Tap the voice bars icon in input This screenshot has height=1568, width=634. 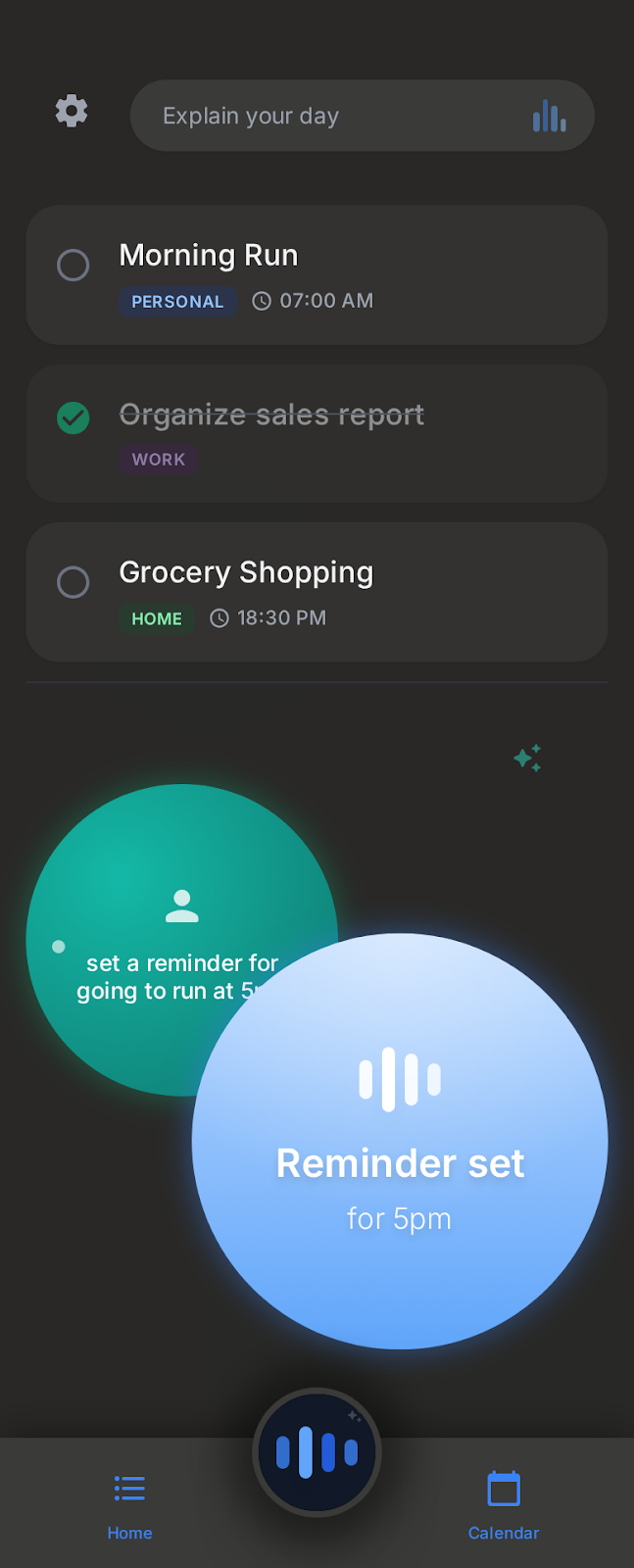549,117
